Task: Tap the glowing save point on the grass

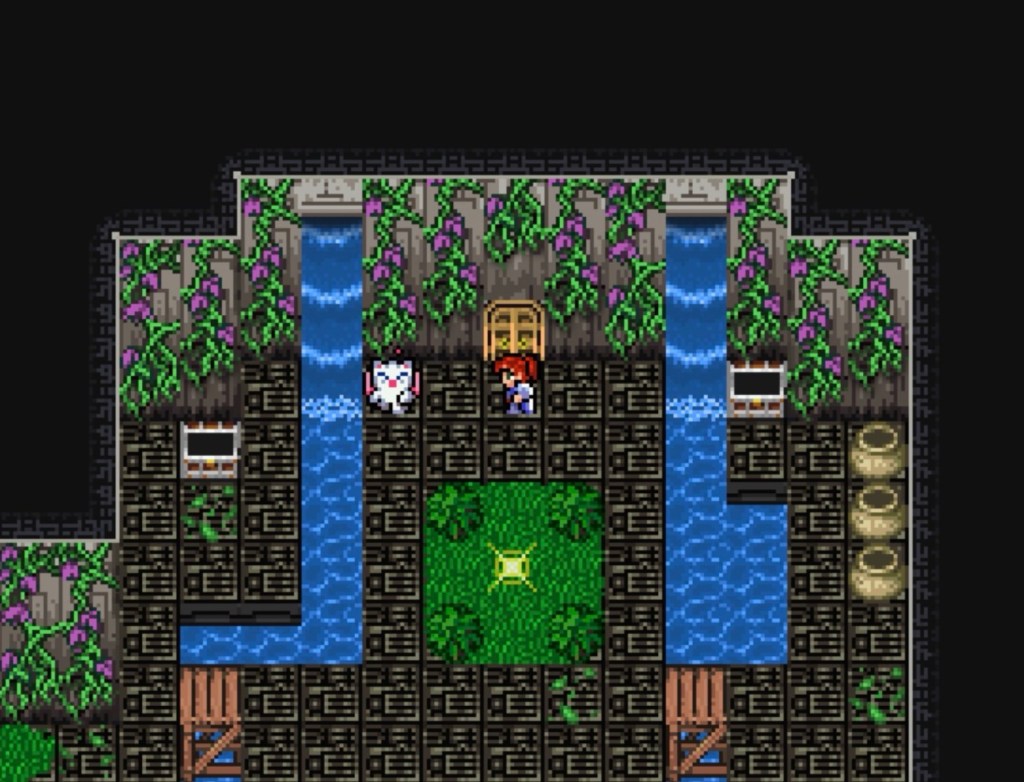Action: (x=512, y=567)
